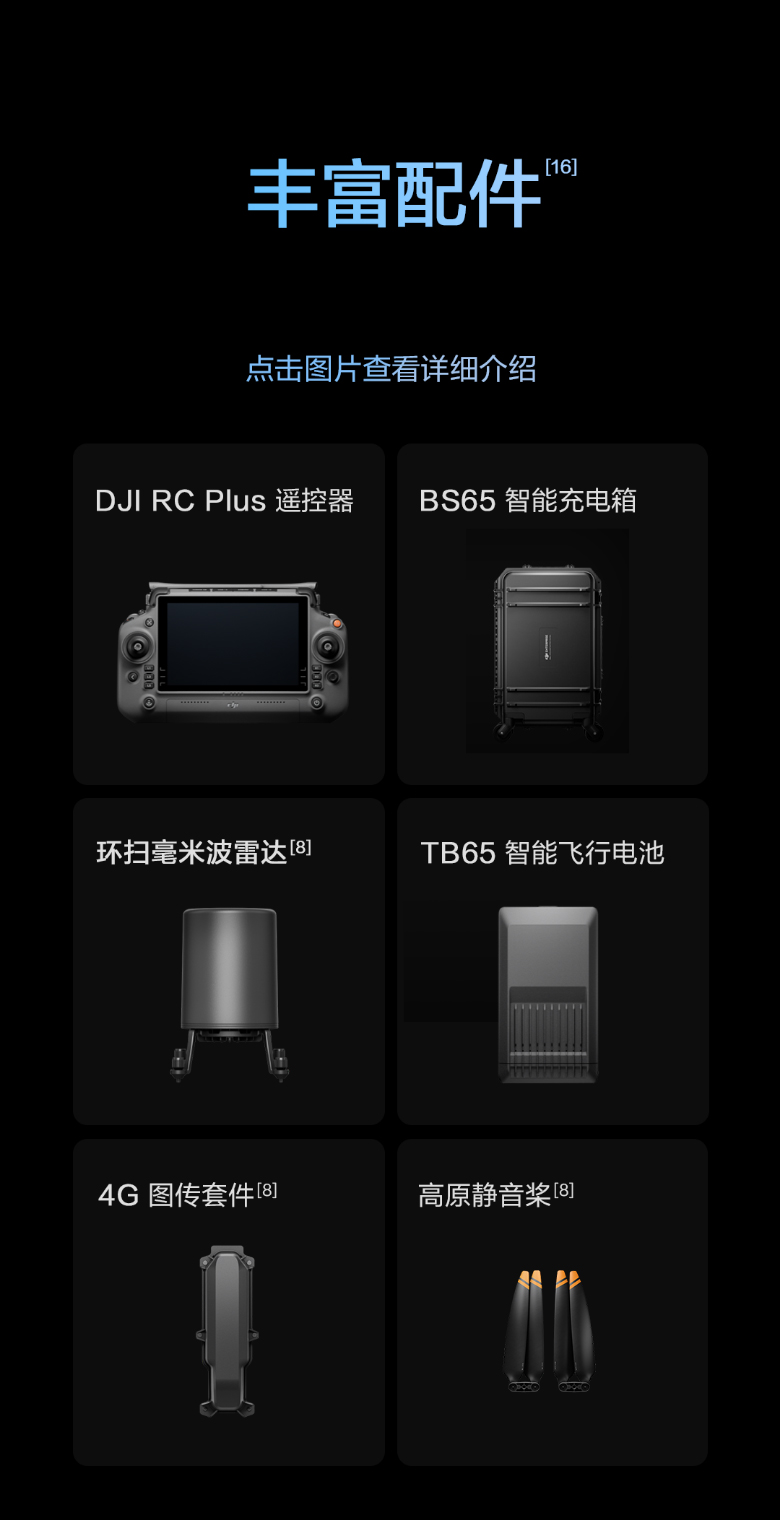Open the 环扫毫米波雷达 accessory card
Viewport: 781px width, 1520px height.
tap(229, 961)
